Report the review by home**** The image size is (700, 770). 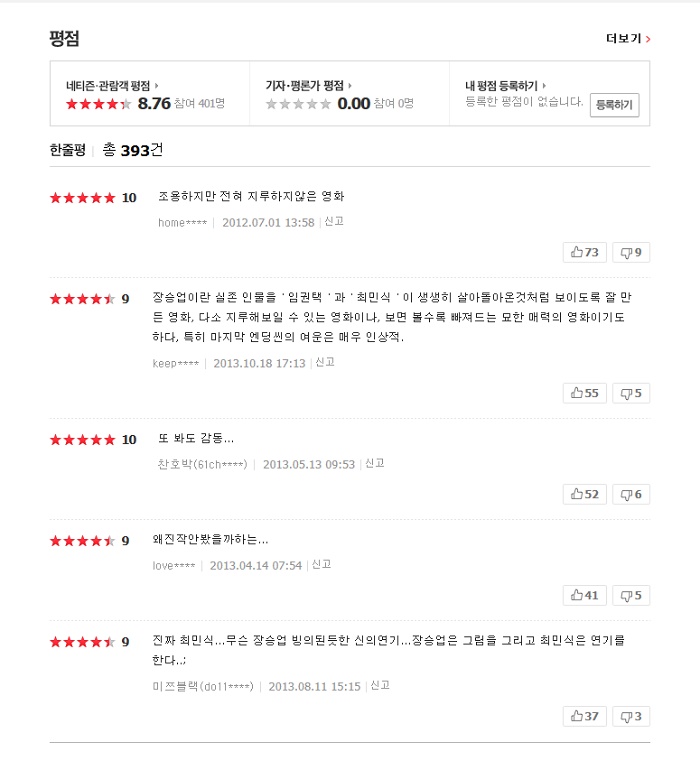[334, 222]
